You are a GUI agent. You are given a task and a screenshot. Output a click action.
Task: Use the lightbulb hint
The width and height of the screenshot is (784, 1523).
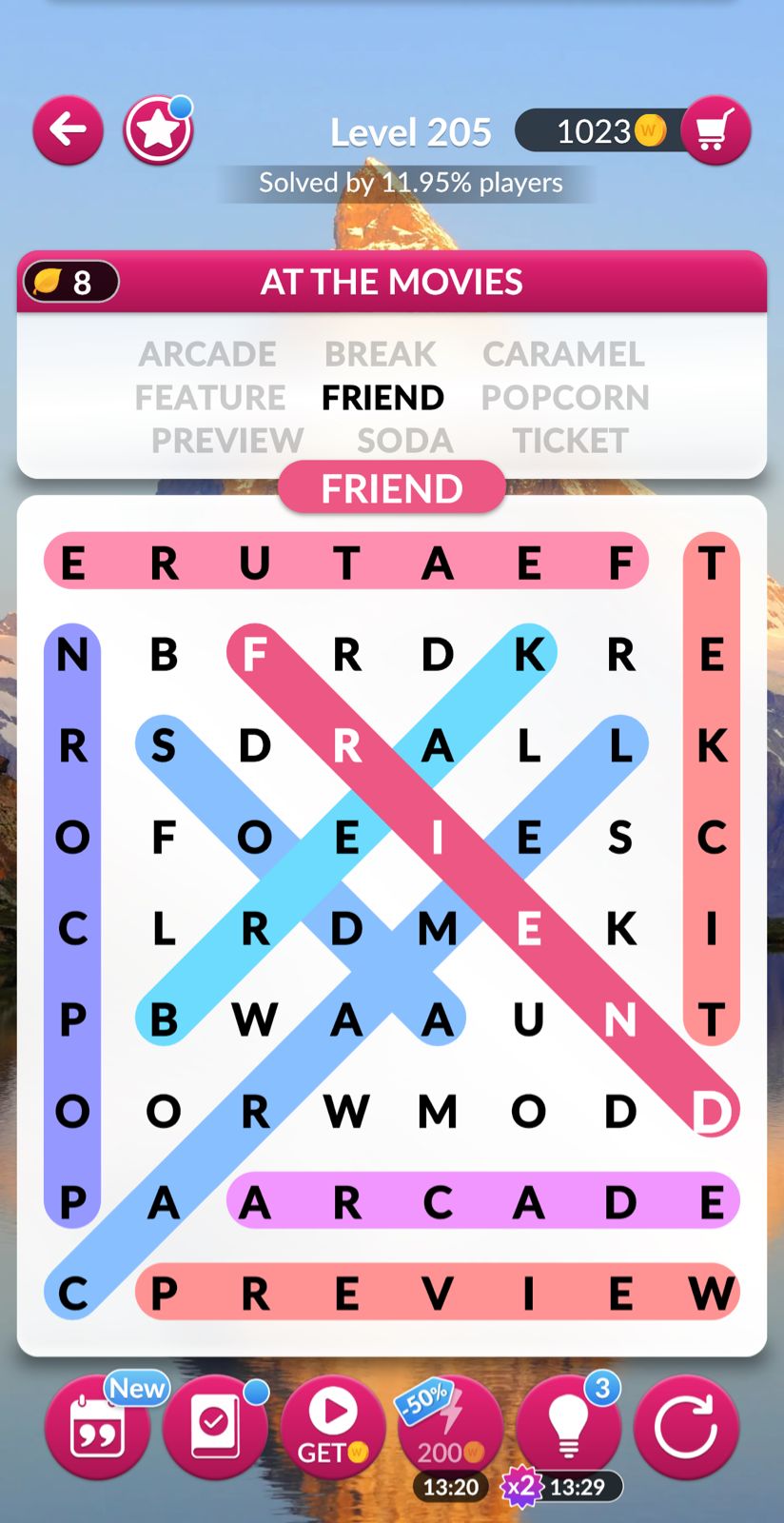(569, 1427)
